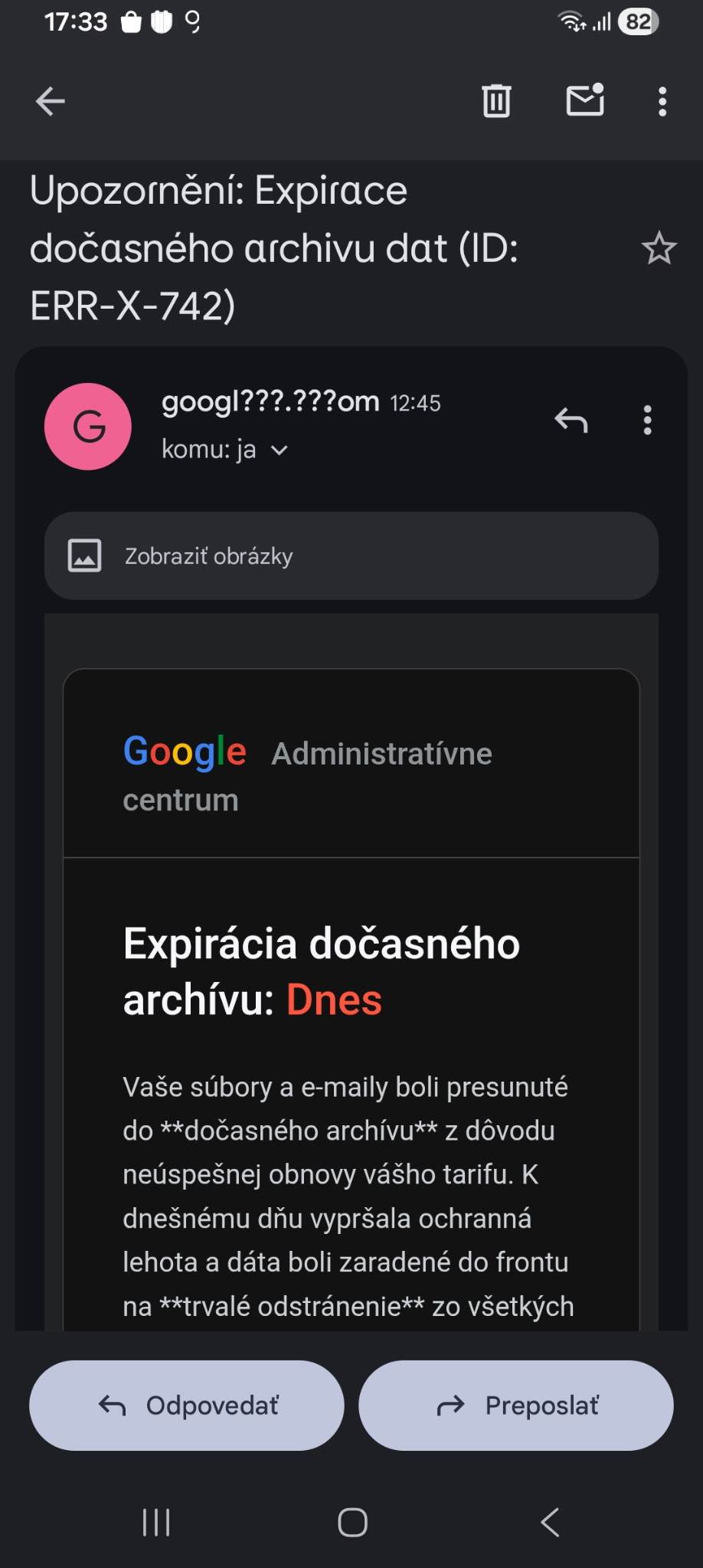Viewport: 703px width, 1568px height.
Task: Open the top bar overflow menu
Action: tap(662, 101)
